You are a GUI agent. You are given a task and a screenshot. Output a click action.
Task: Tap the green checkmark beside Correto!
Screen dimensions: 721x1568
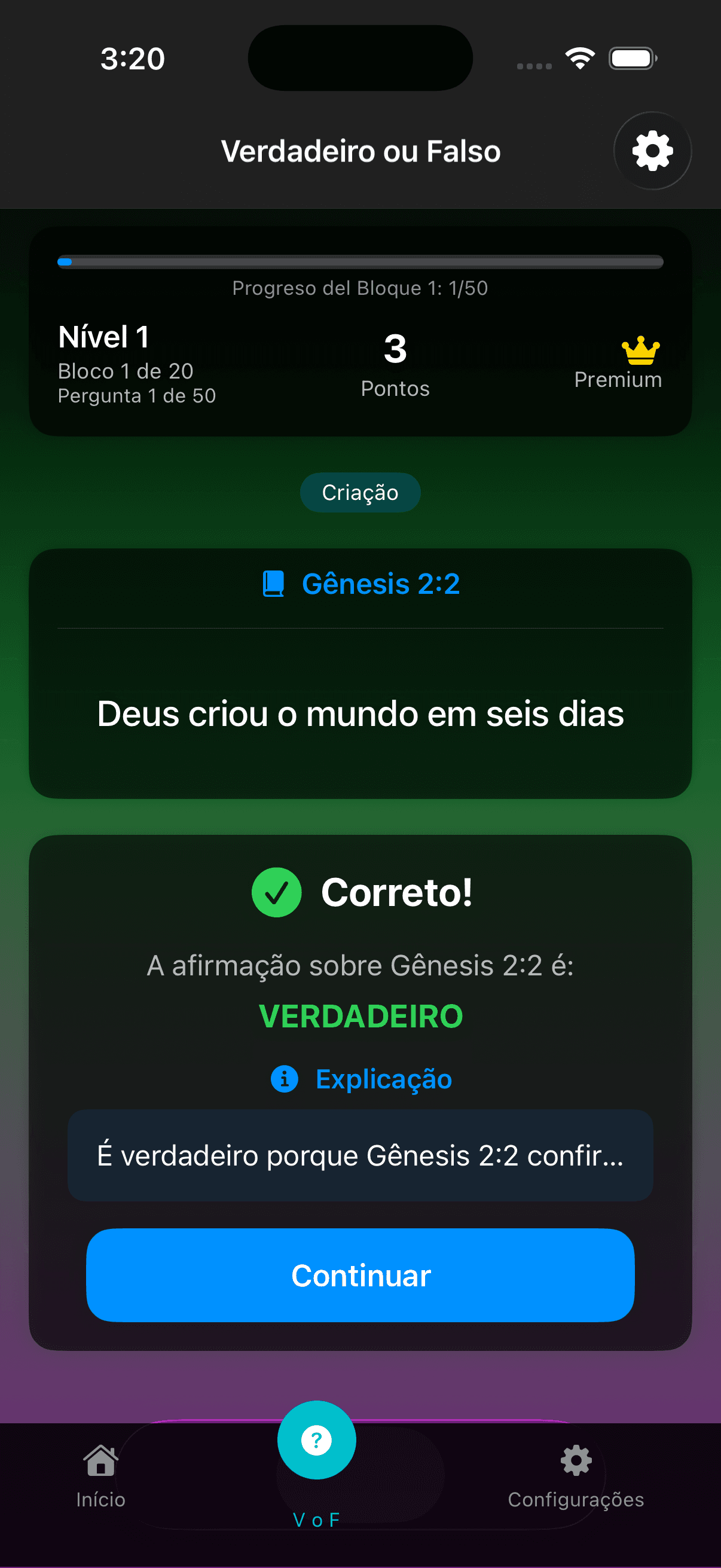tap(277, 892)
